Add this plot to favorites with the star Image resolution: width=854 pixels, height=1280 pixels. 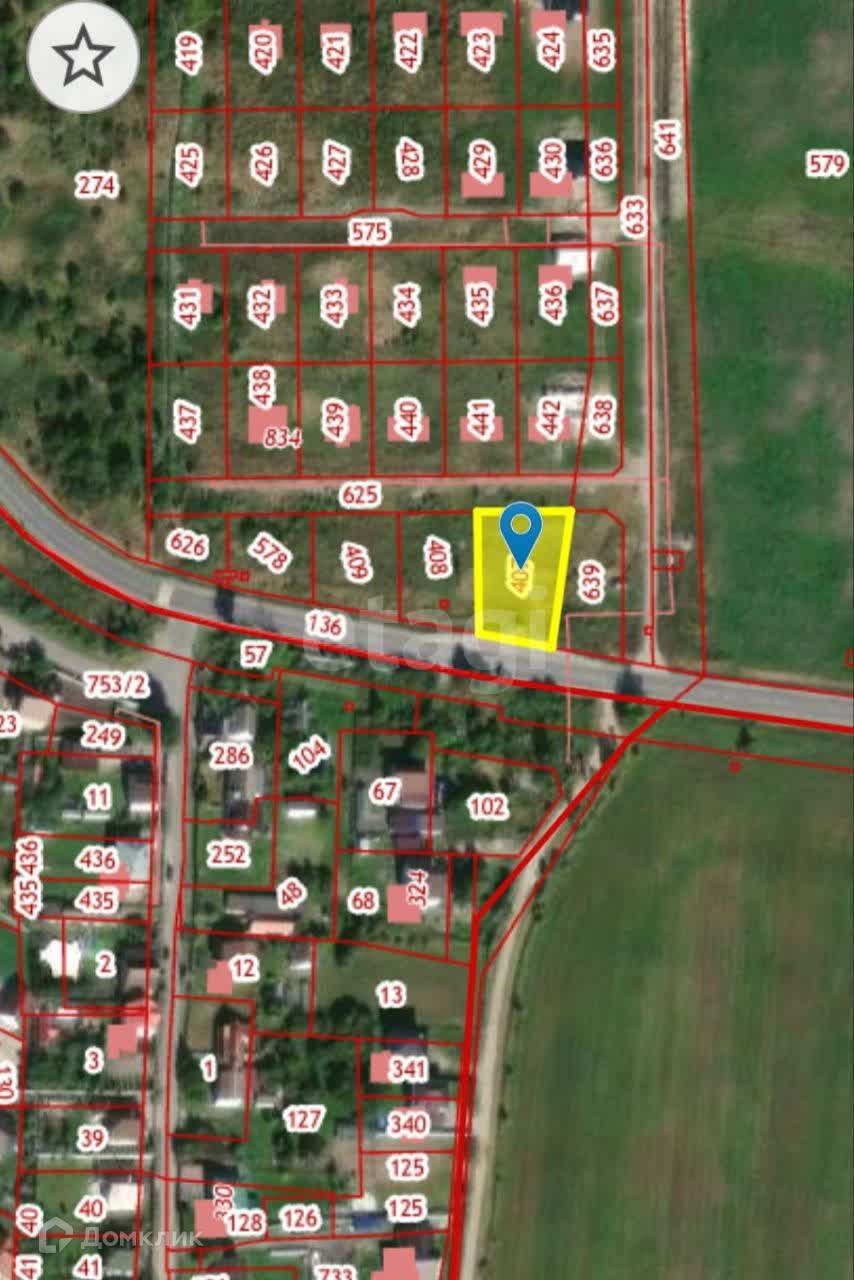click(x=82, y=56)
